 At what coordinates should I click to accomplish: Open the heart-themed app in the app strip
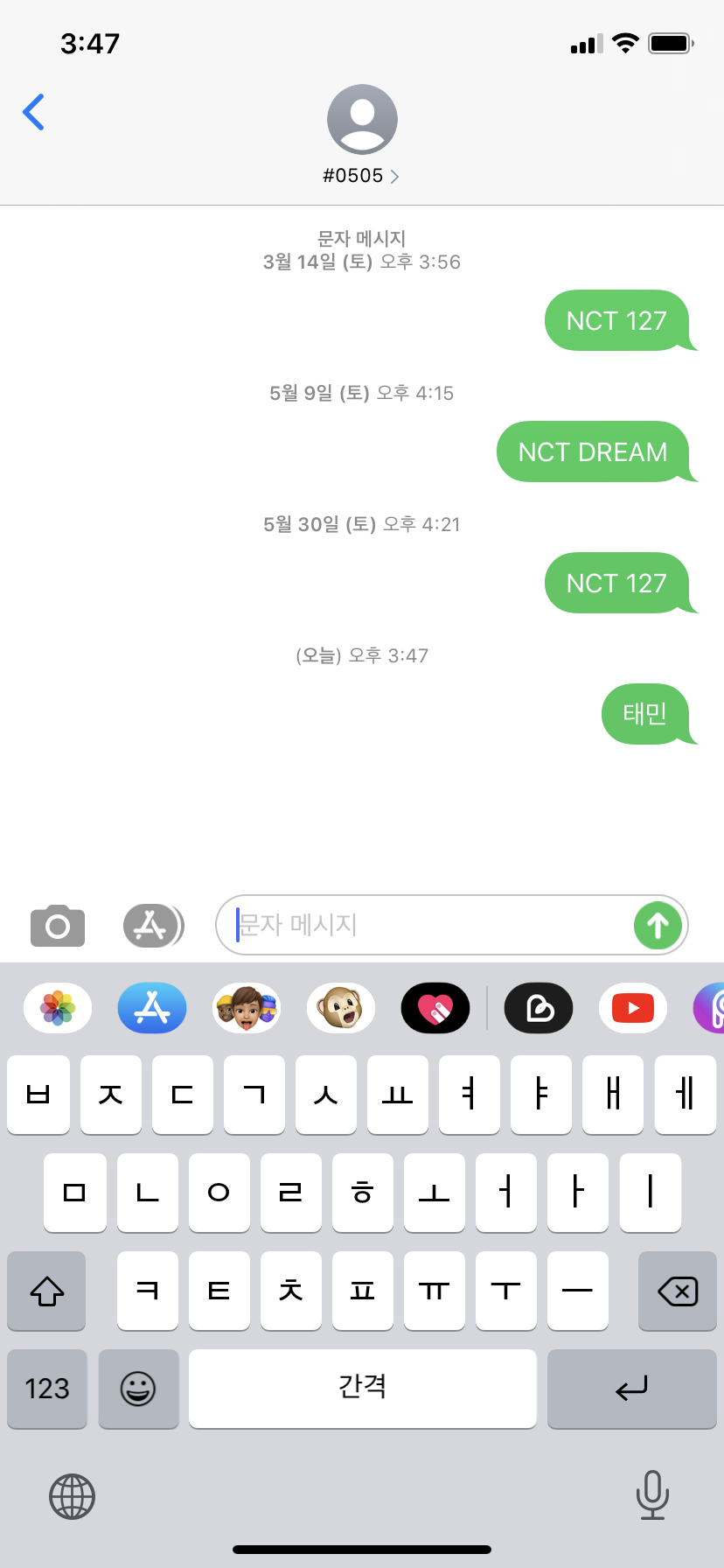[x=435, y=1007]
